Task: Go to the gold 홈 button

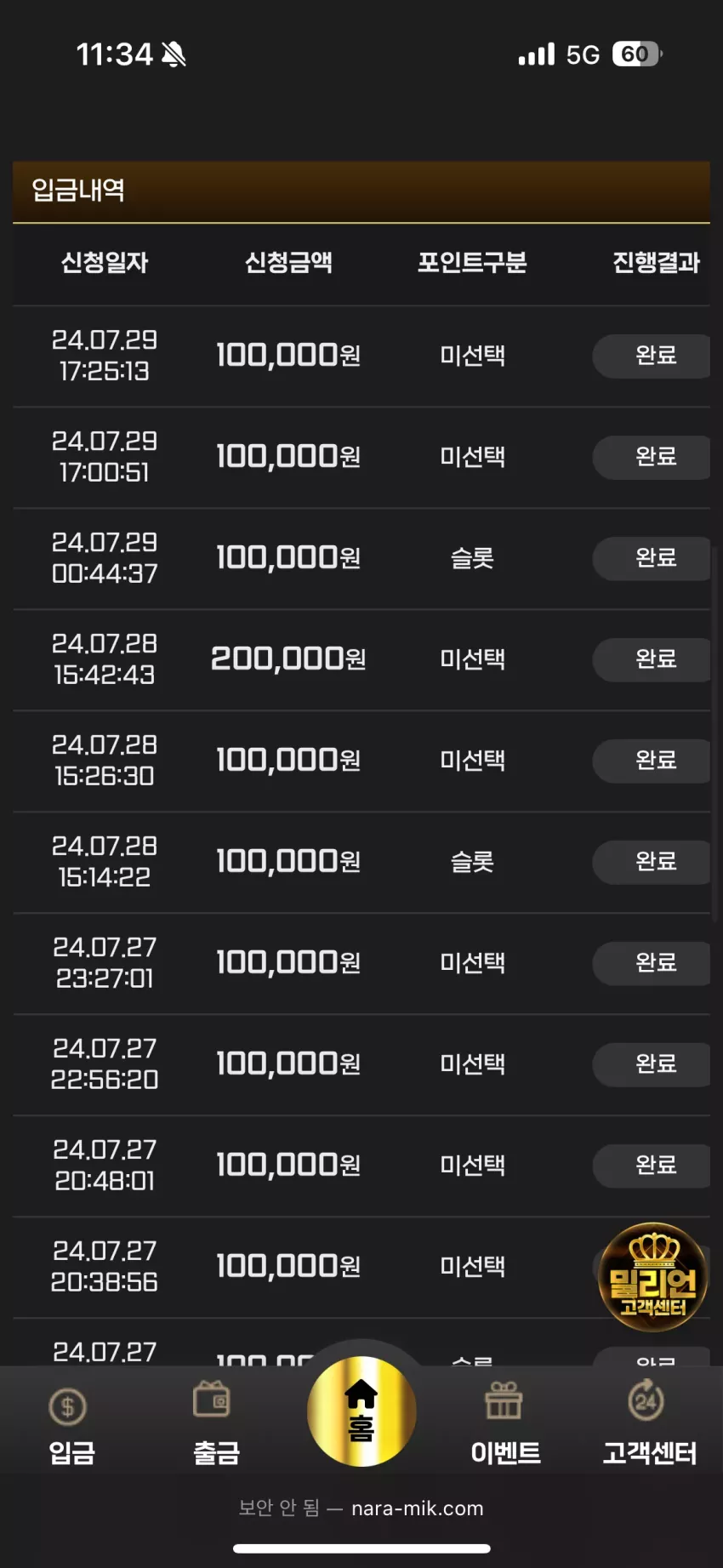Action: point(361,1411)
